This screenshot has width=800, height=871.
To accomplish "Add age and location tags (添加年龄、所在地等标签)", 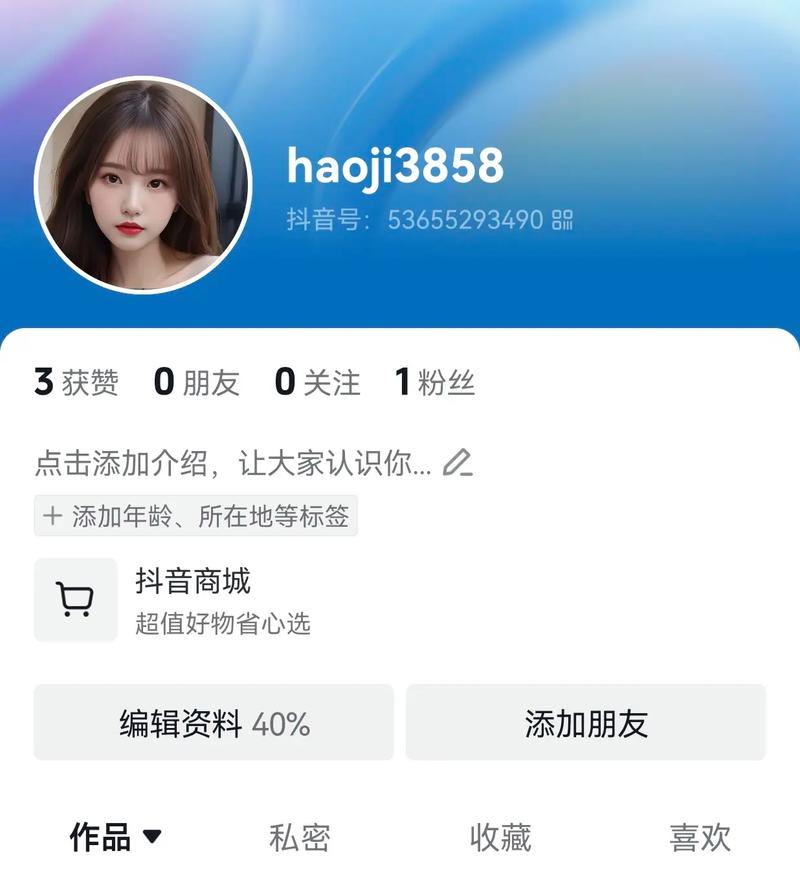I will click(x=196, y=517).
